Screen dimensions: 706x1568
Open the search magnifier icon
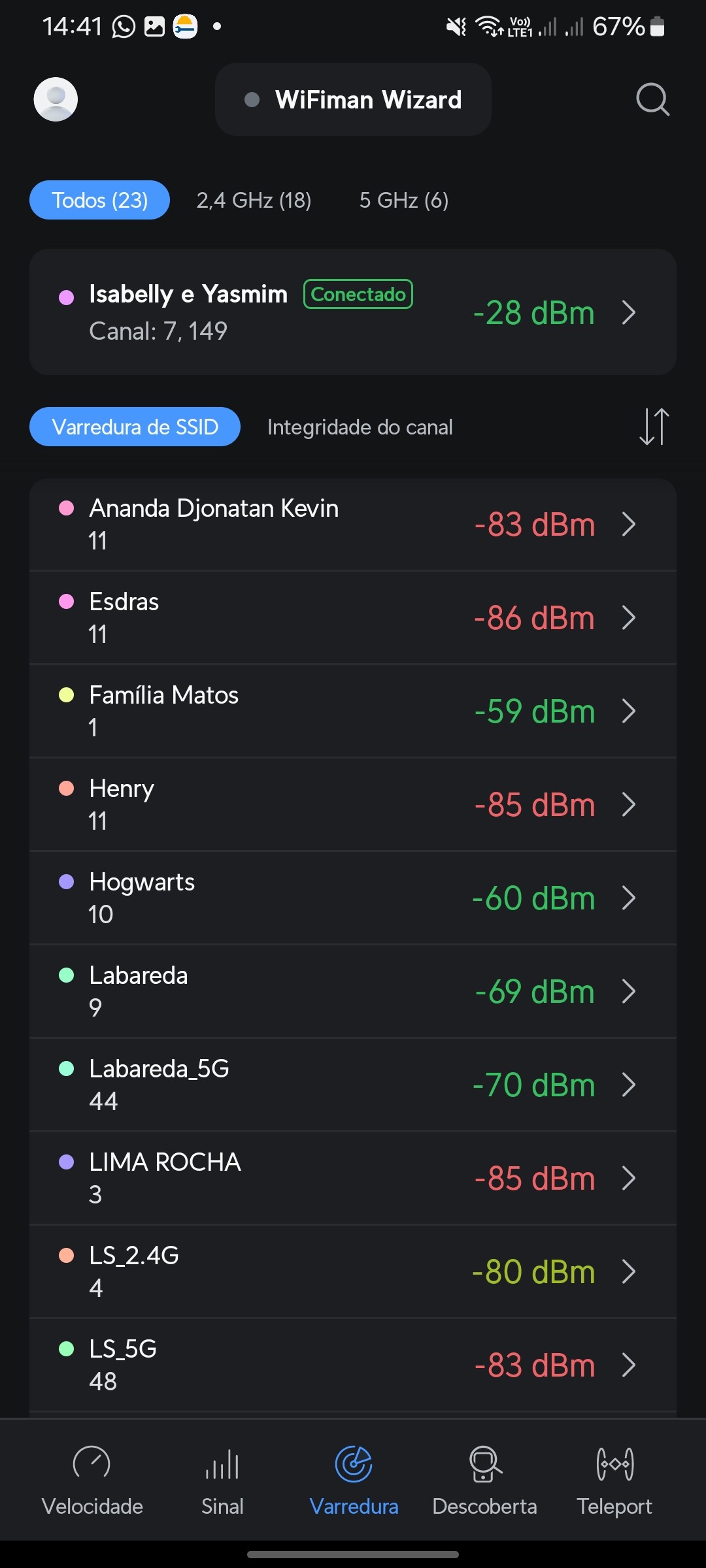tap(652, 99)
